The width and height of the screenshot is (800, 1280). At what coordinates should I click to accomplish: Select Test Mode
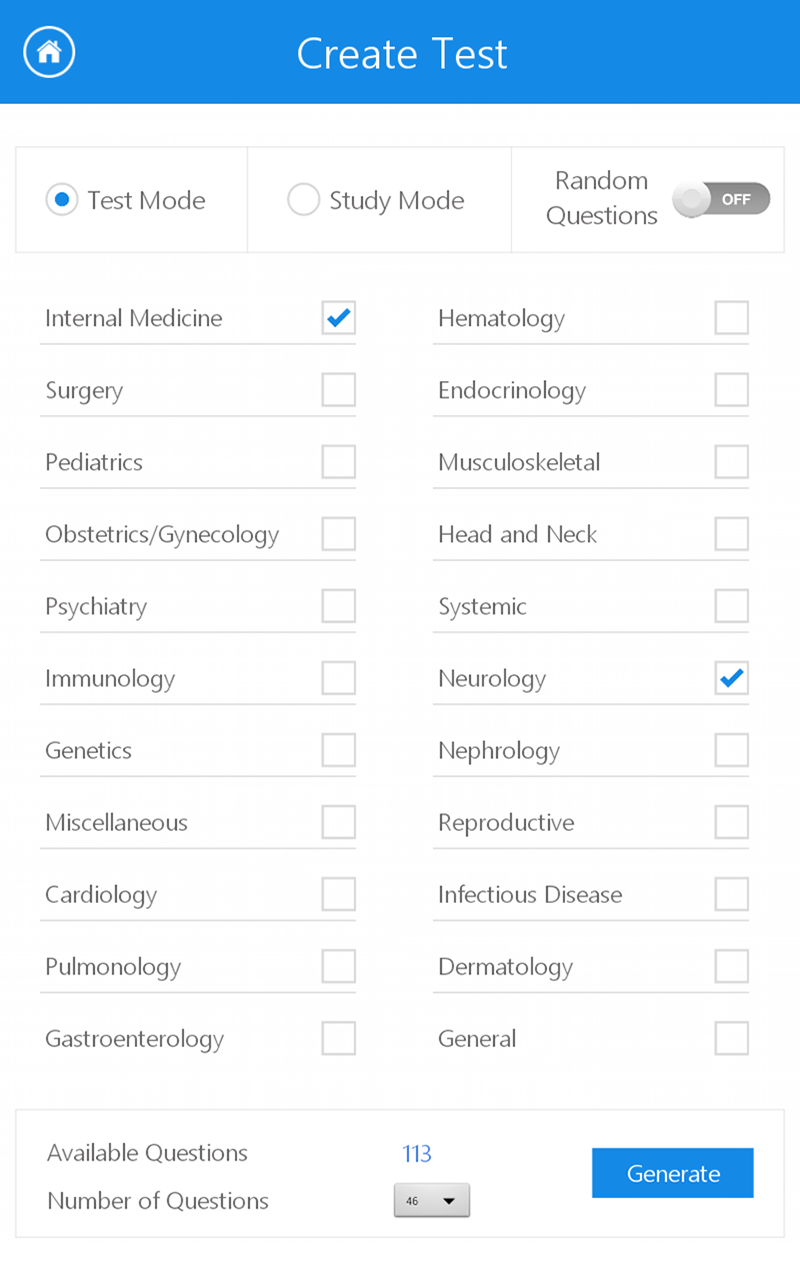62,199
